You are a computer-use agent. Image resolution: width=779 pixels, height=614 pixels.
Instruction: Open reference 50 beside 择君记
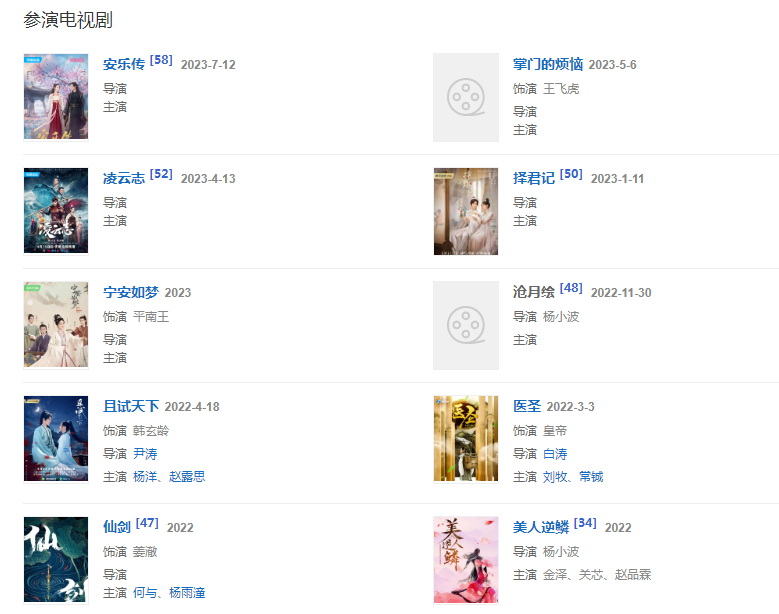571,175
